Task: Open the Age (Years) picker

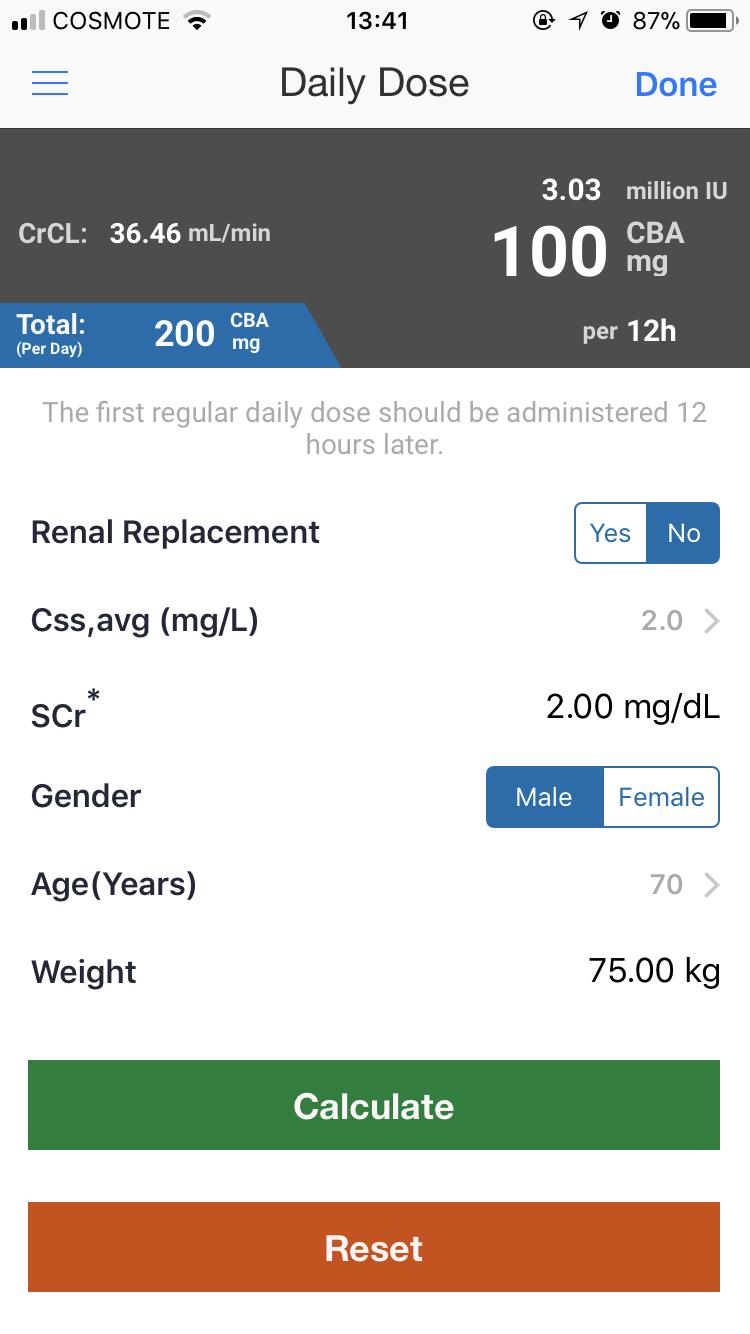Action: point(375,885)
